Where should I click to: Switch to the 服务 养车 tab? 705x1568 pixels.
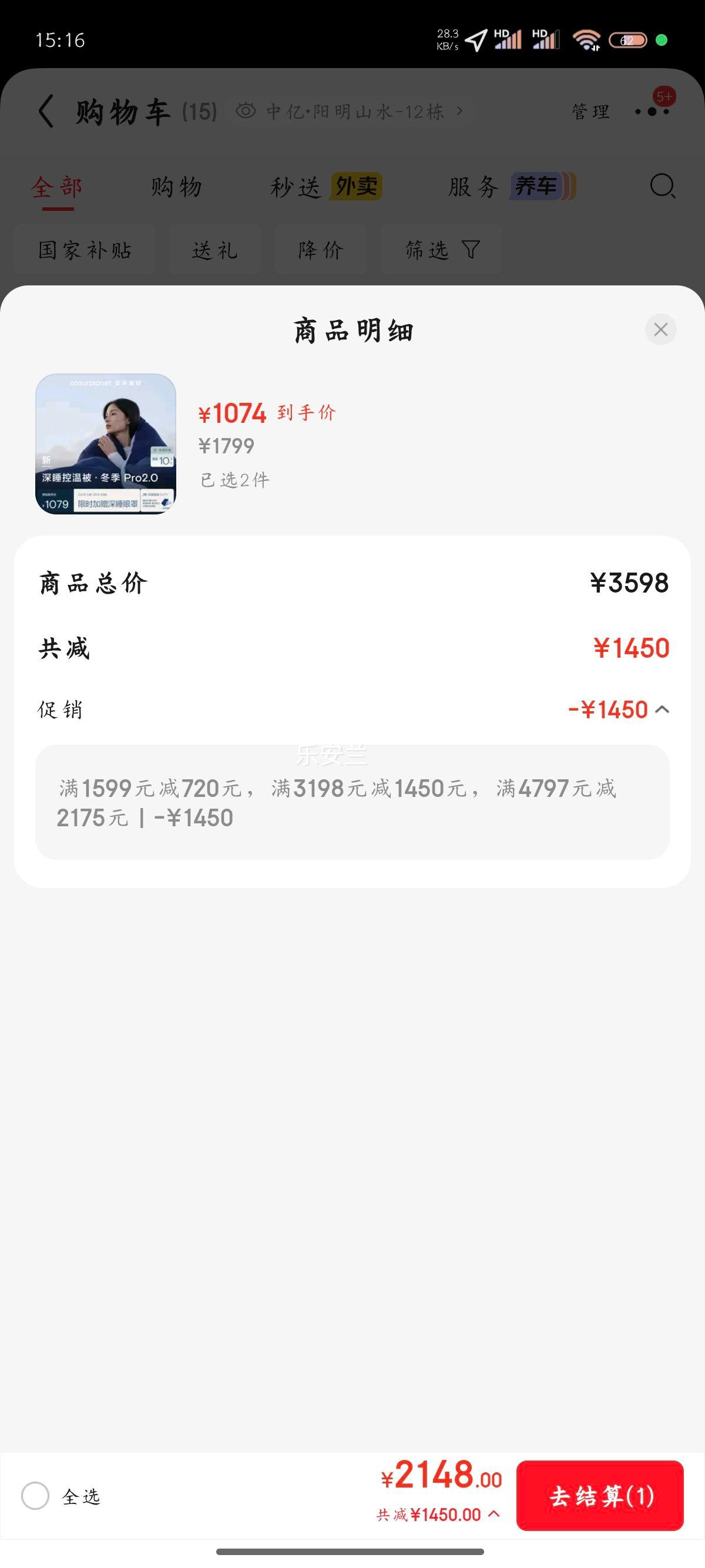511,187
